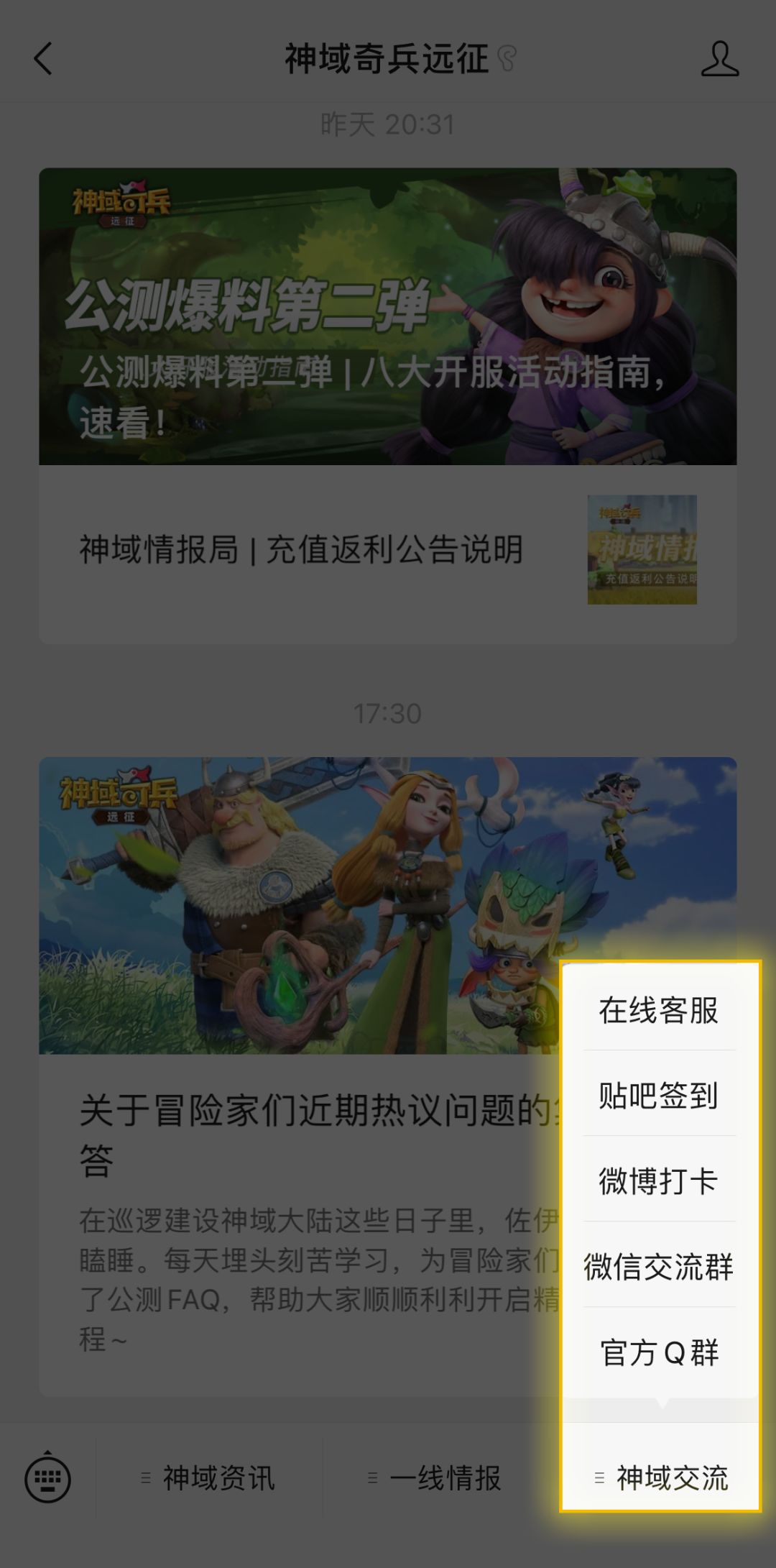Viewport: 776px width, 1568px height.
Task: Click the 神域情报局 article thumbnail
Action: point(642,549)
